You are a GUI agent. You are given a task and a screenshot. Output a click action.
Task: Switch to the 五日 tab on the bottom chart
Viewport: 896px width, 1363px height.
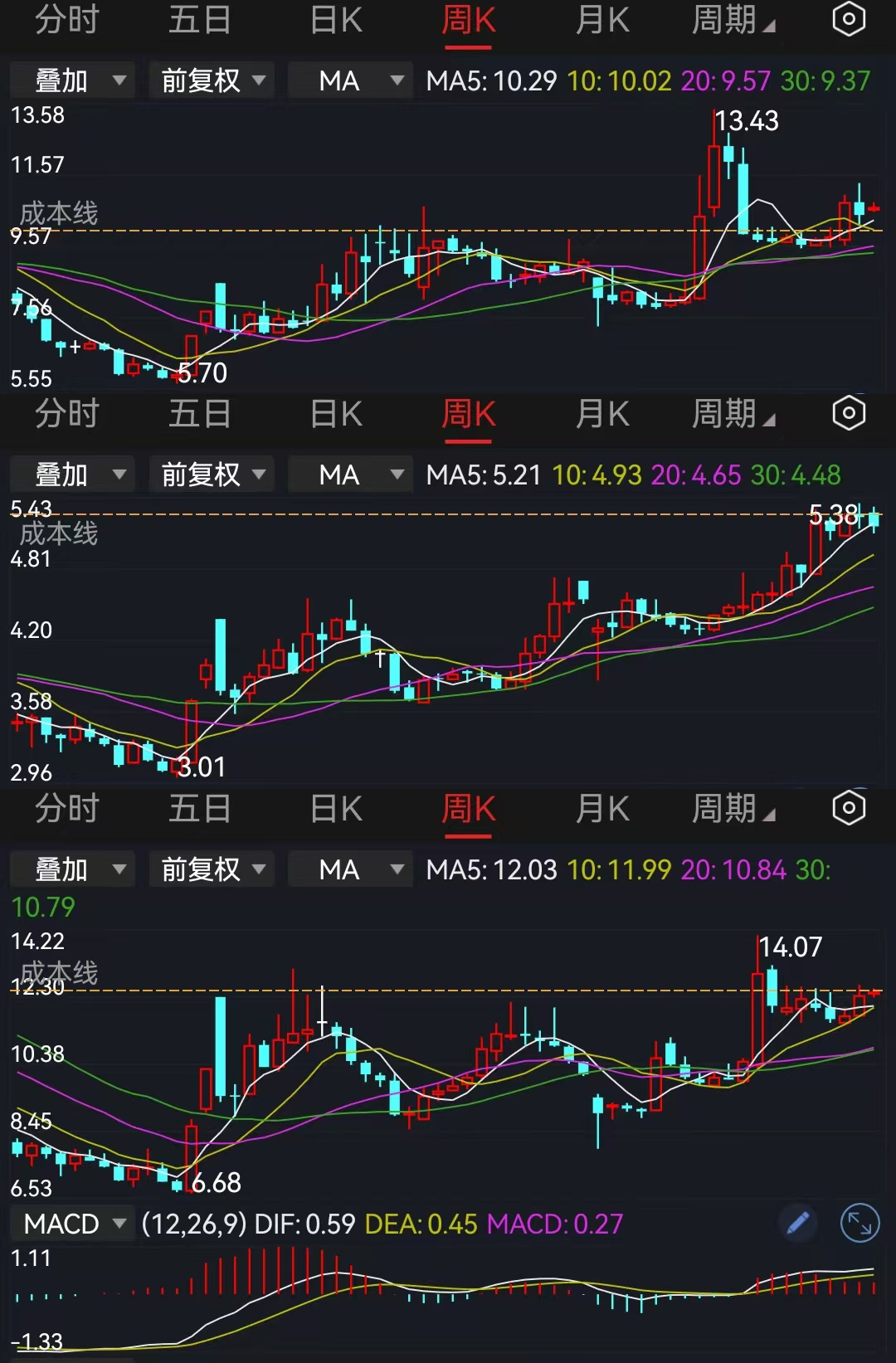(200, 807)
